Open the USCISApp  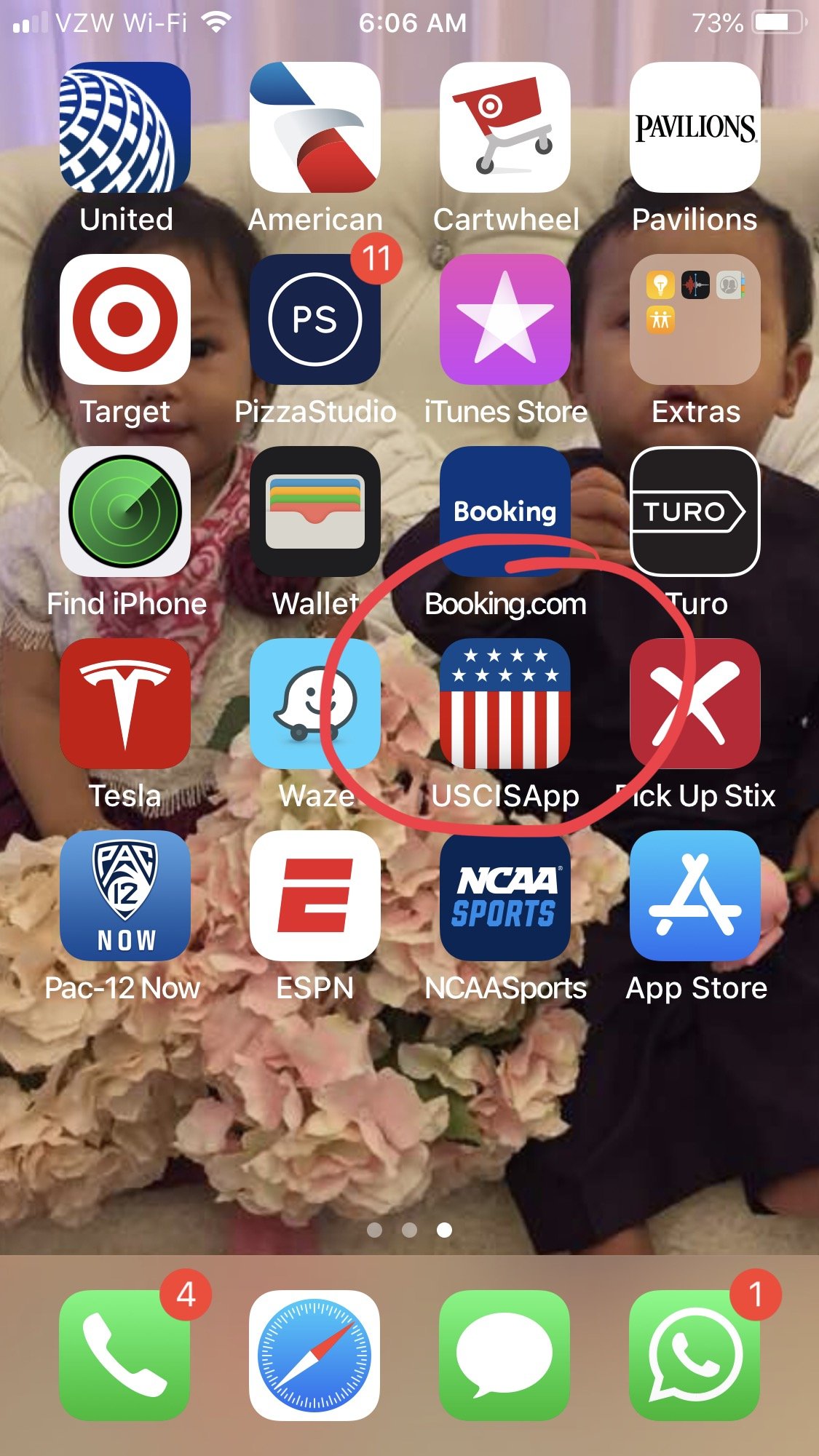coord(505,704)
